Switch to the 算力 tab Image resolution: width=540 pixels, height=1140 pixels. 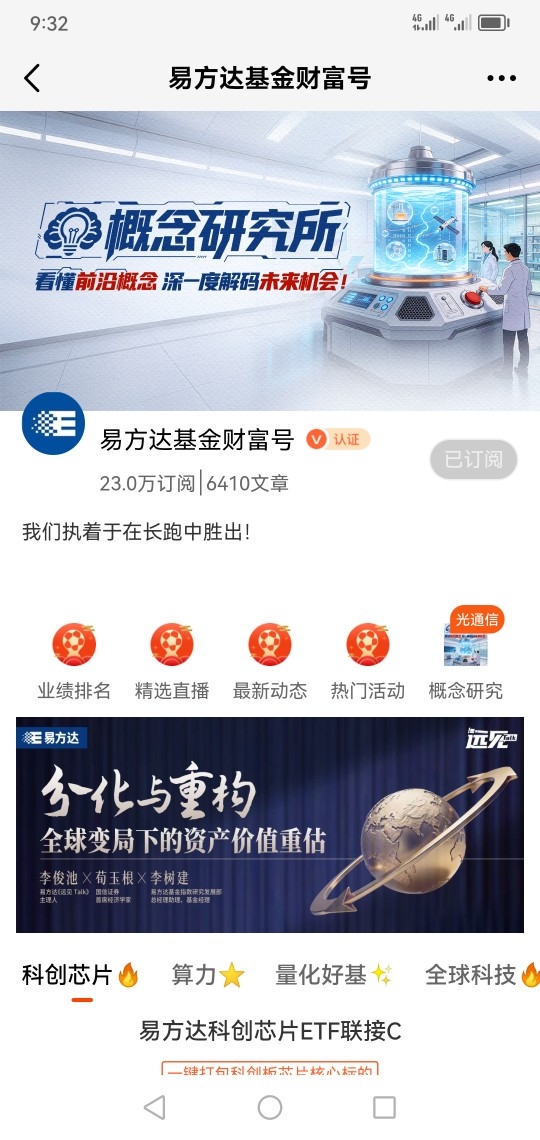click(208, 975)
